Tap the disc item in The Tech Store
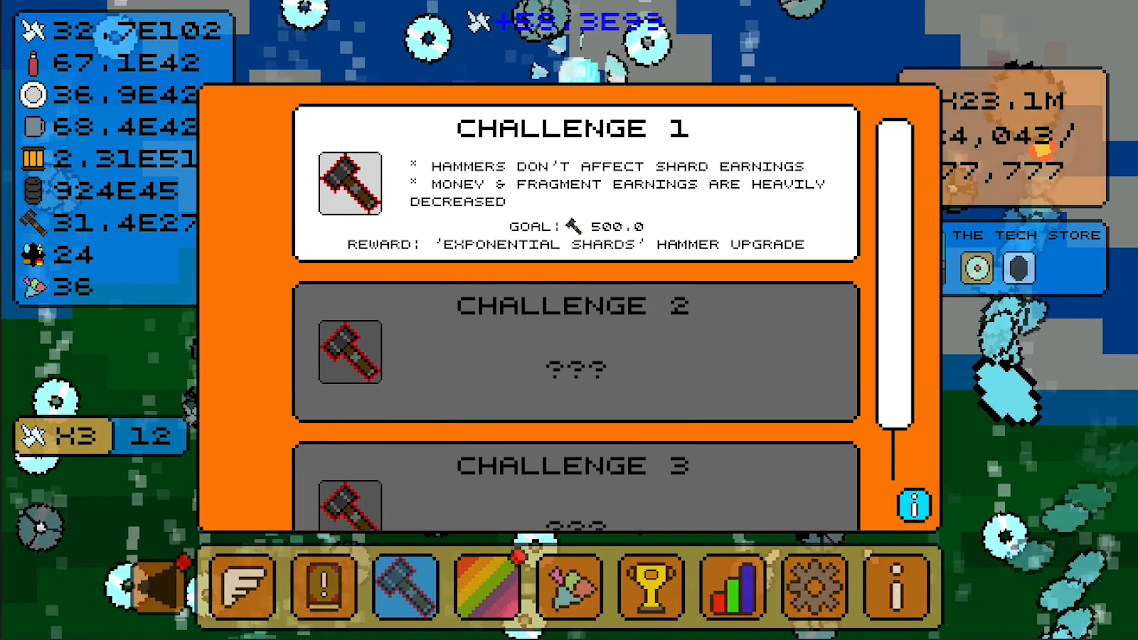The image size is (1138, 640). (x=976, y=268)
